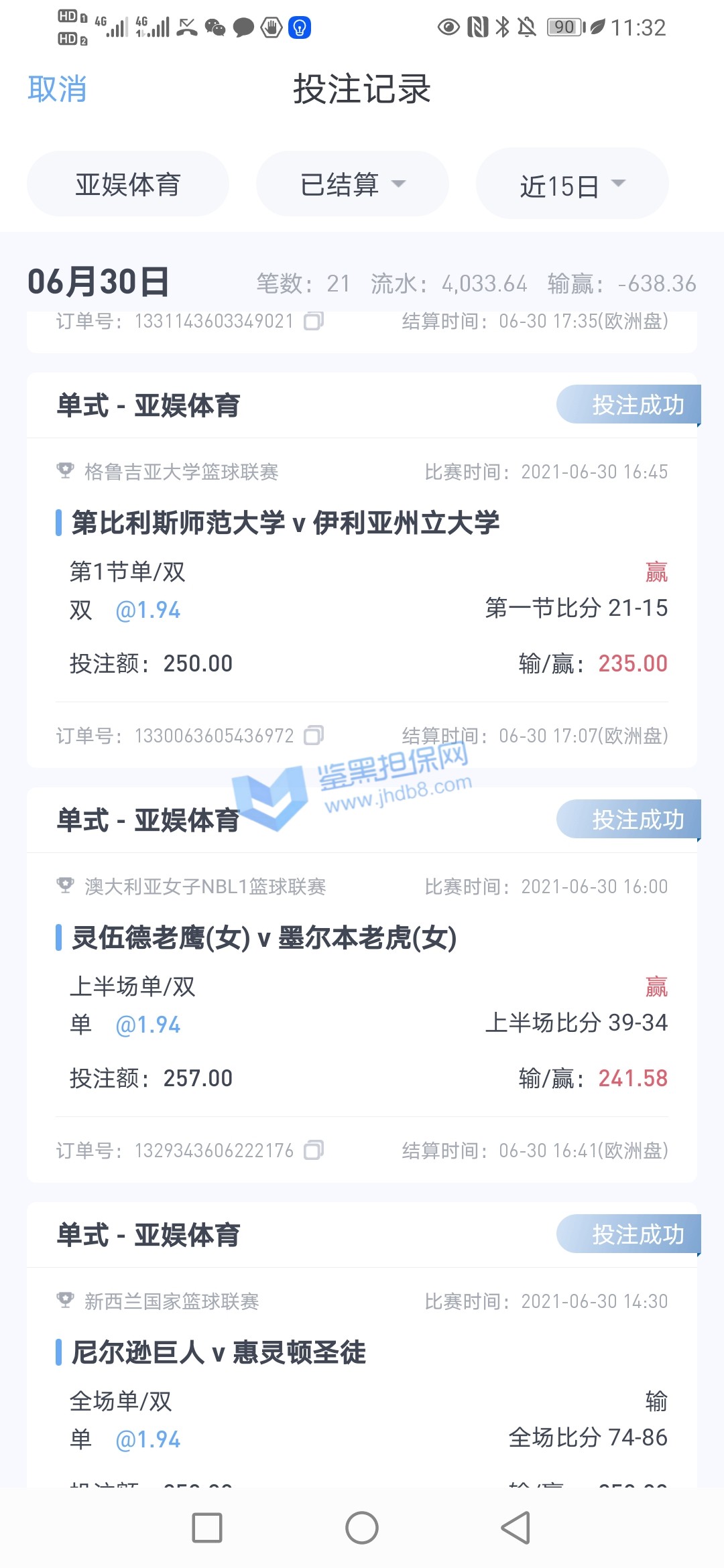This screenshot has width=724, height=1568.
Task: Copy order number 1330063605436972
Action: (314, 736)
